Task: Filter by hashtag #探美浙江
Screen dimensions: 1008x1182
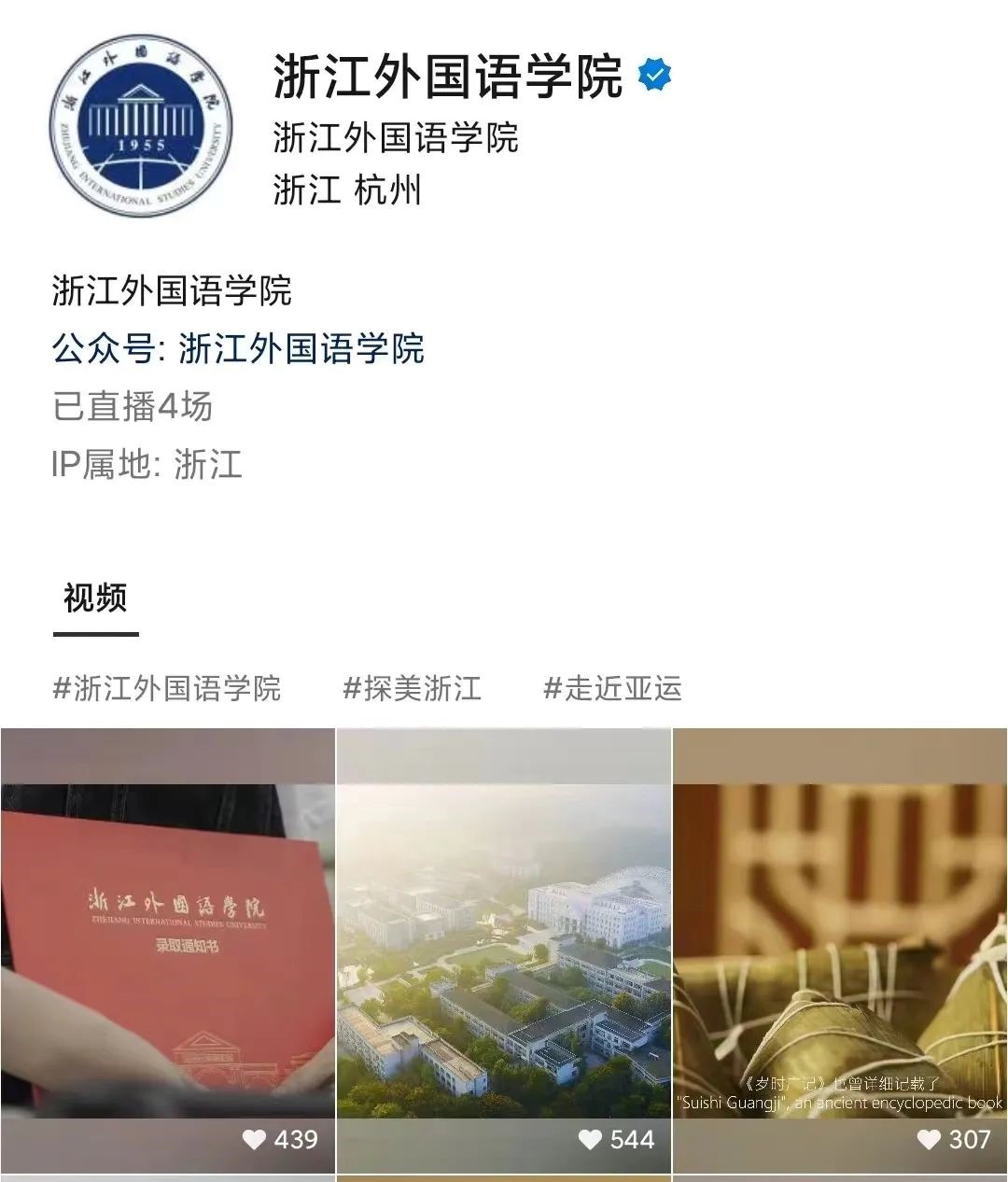Action: click(412, 689)
